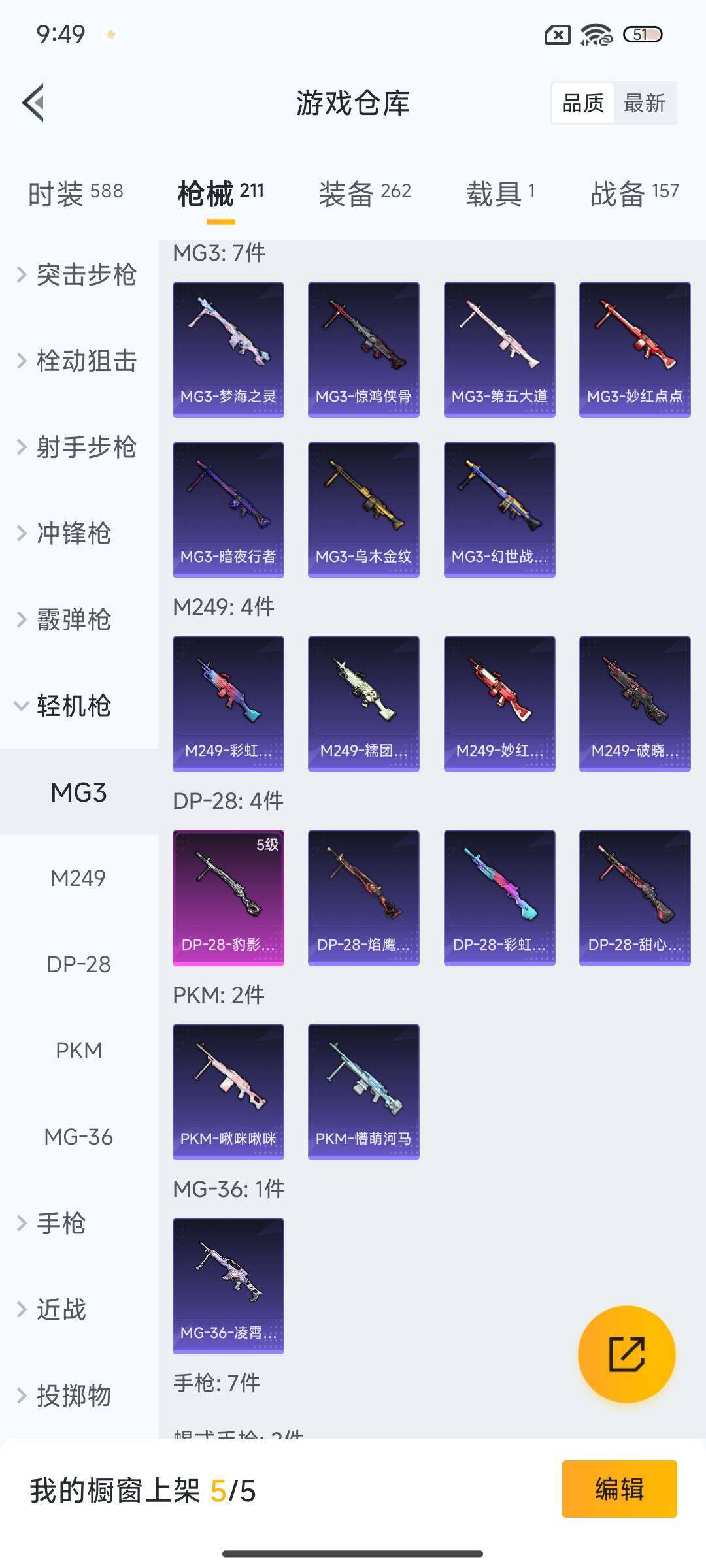
Task: Tap the yellow share floating button
Action: pyautogui.click(x=626, y=1354)
